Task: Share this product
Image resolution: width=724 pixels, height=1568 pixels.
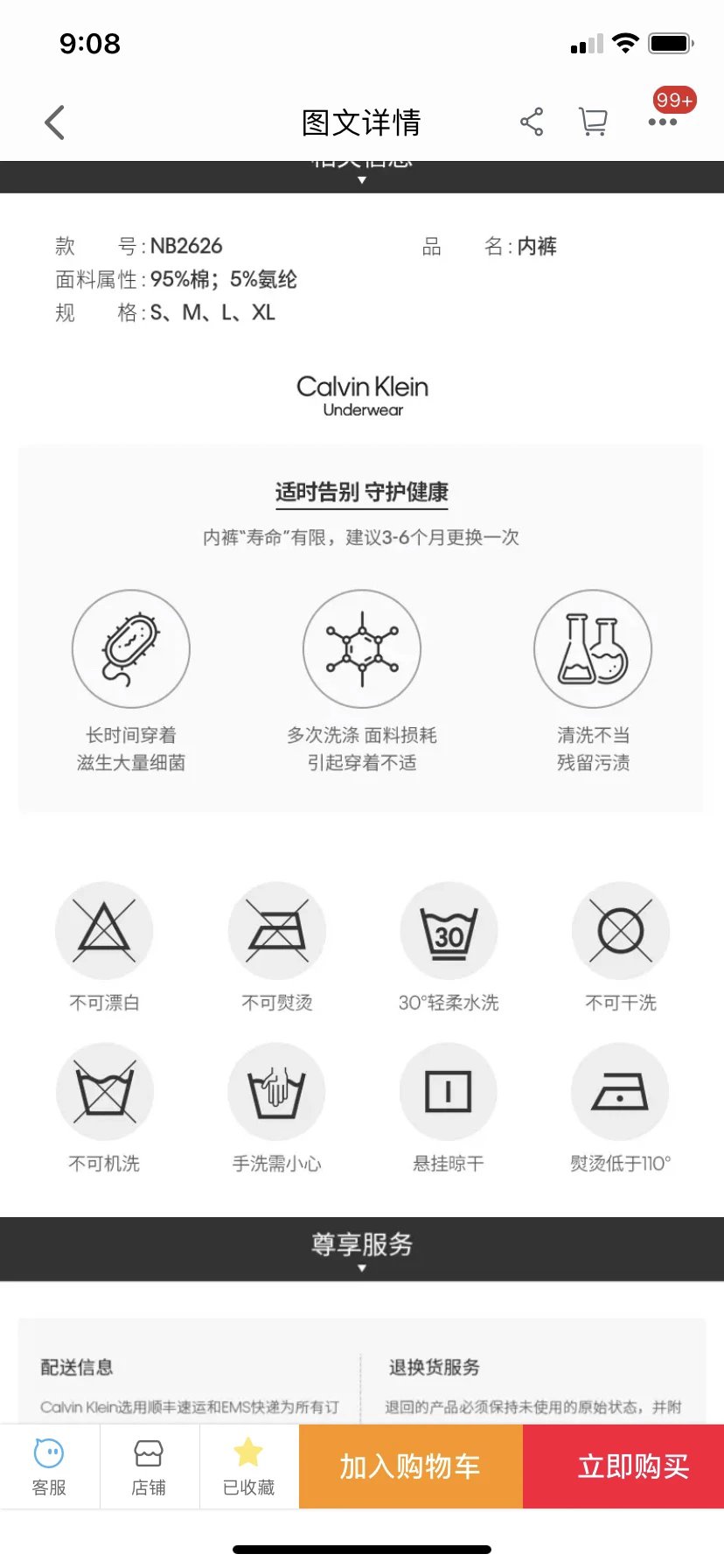Action: click(532, 122)
